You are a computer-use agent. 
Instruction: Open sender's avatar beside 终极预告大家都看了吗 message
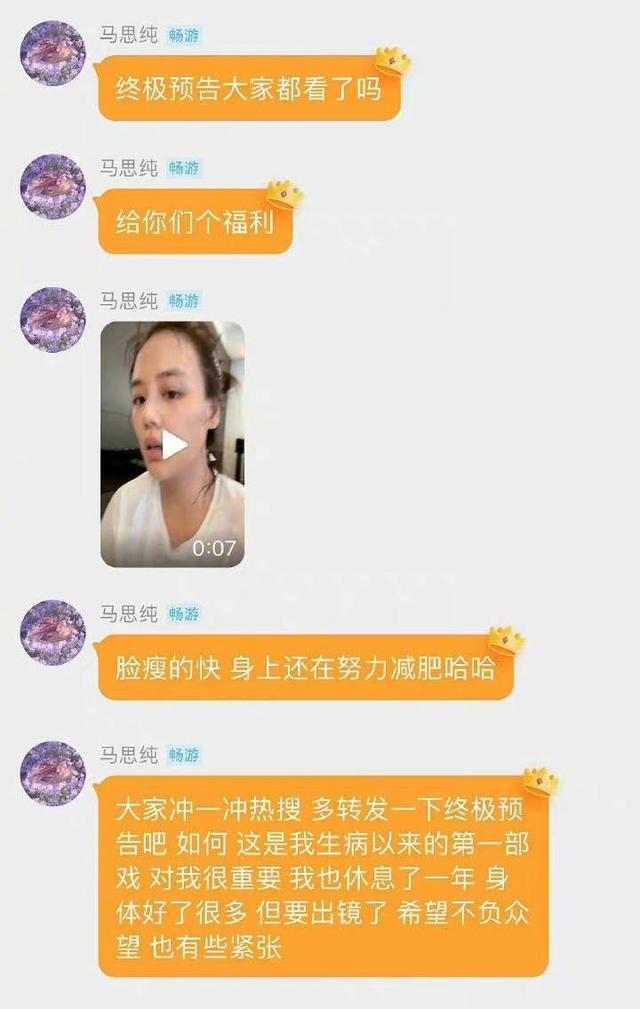[53, 53]
